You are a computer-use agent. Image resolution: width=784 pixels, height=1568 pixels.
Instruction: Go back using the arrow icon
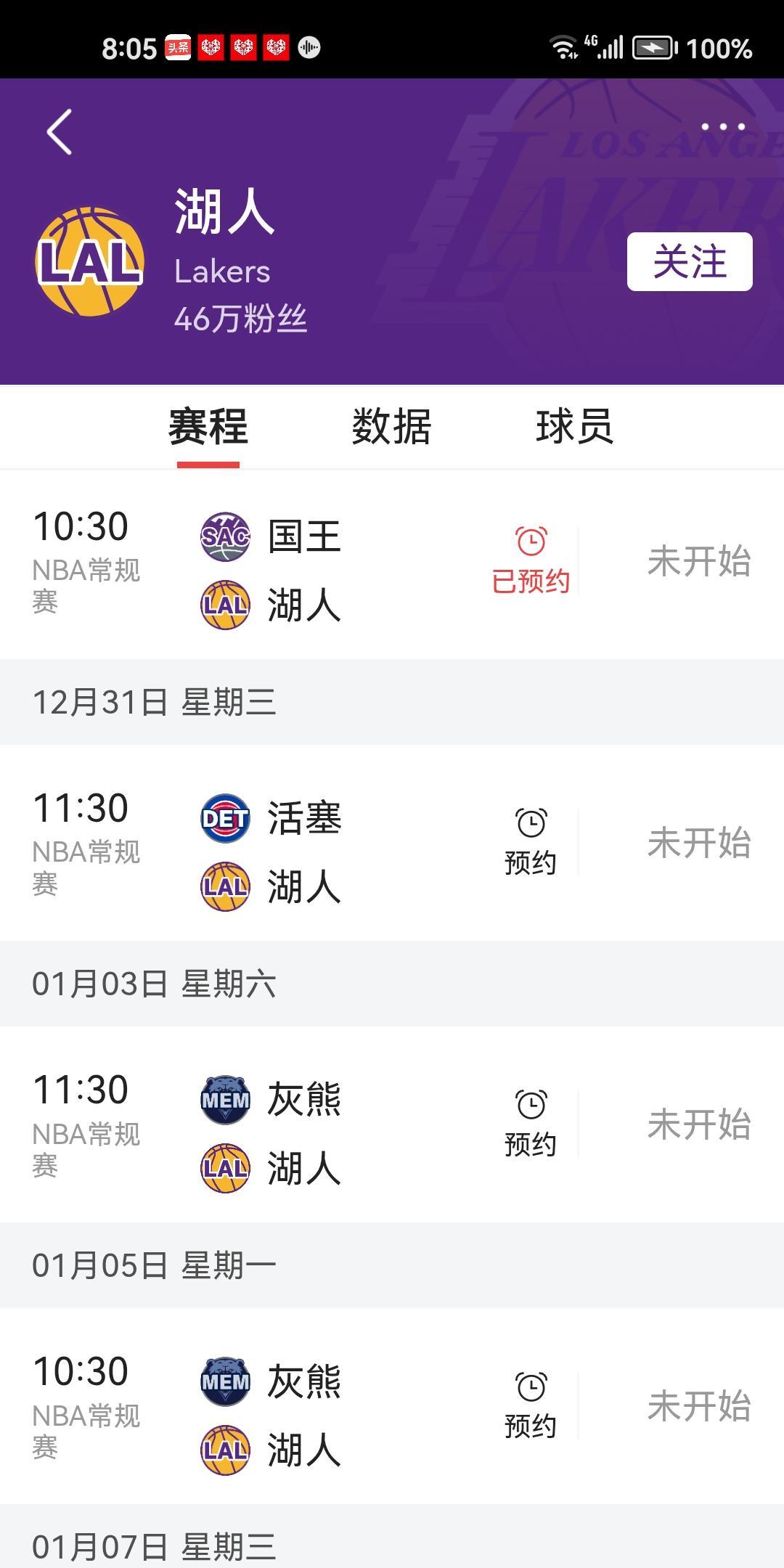[60, 131]
